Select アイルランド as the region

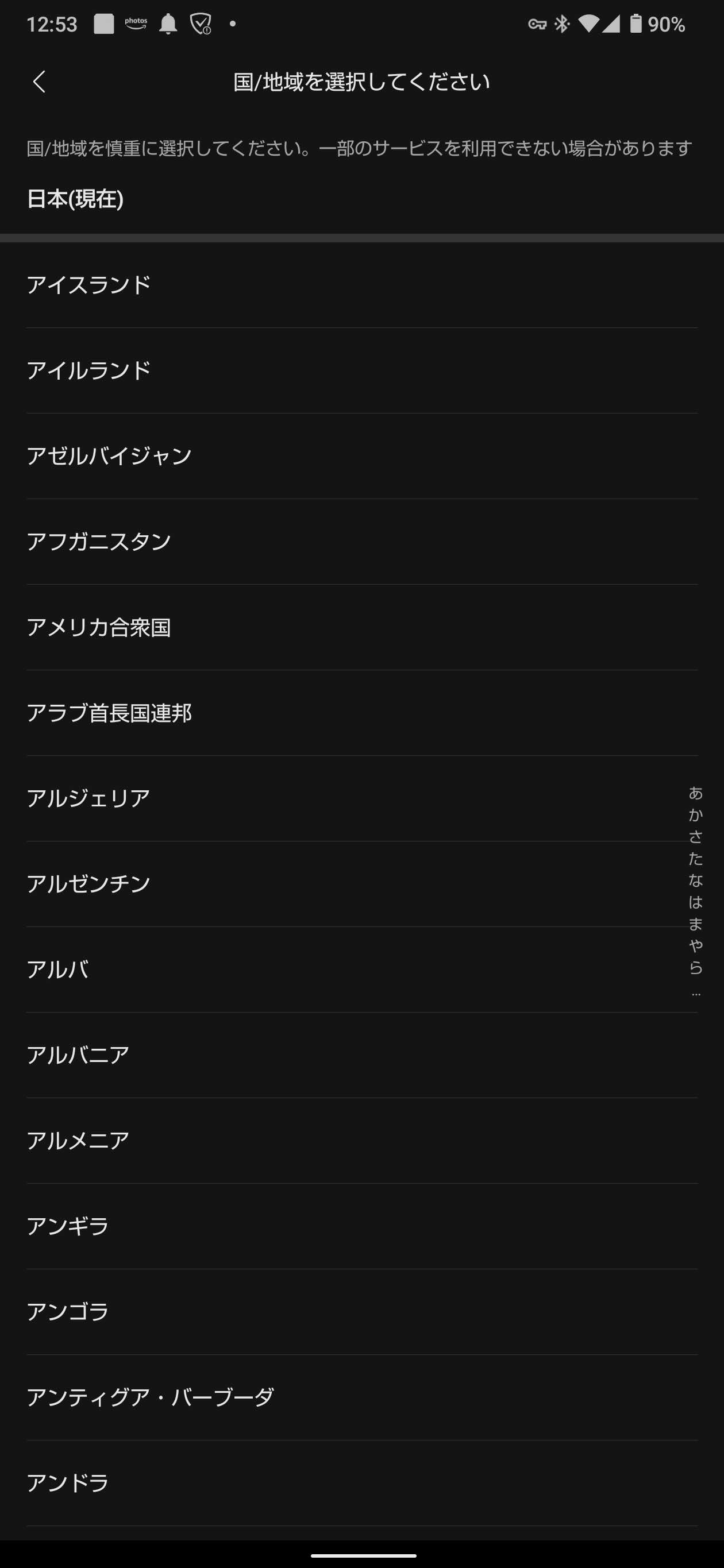pos(361,370)
